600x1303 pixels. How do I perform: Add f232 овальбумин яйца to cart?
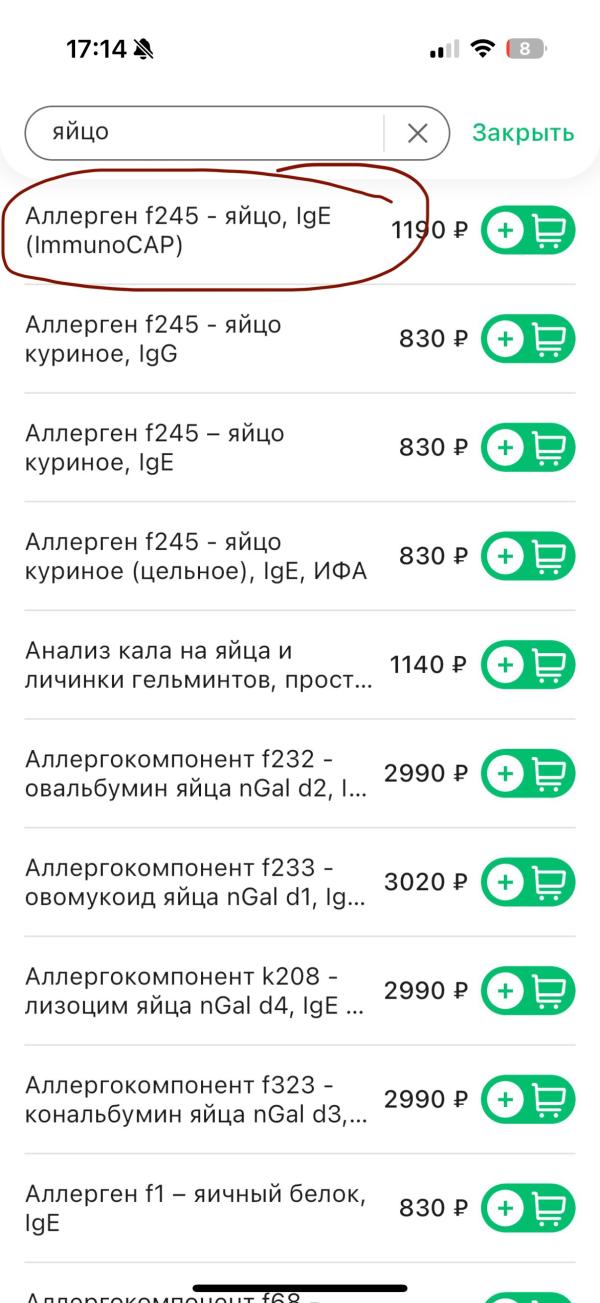coord(528,773)
